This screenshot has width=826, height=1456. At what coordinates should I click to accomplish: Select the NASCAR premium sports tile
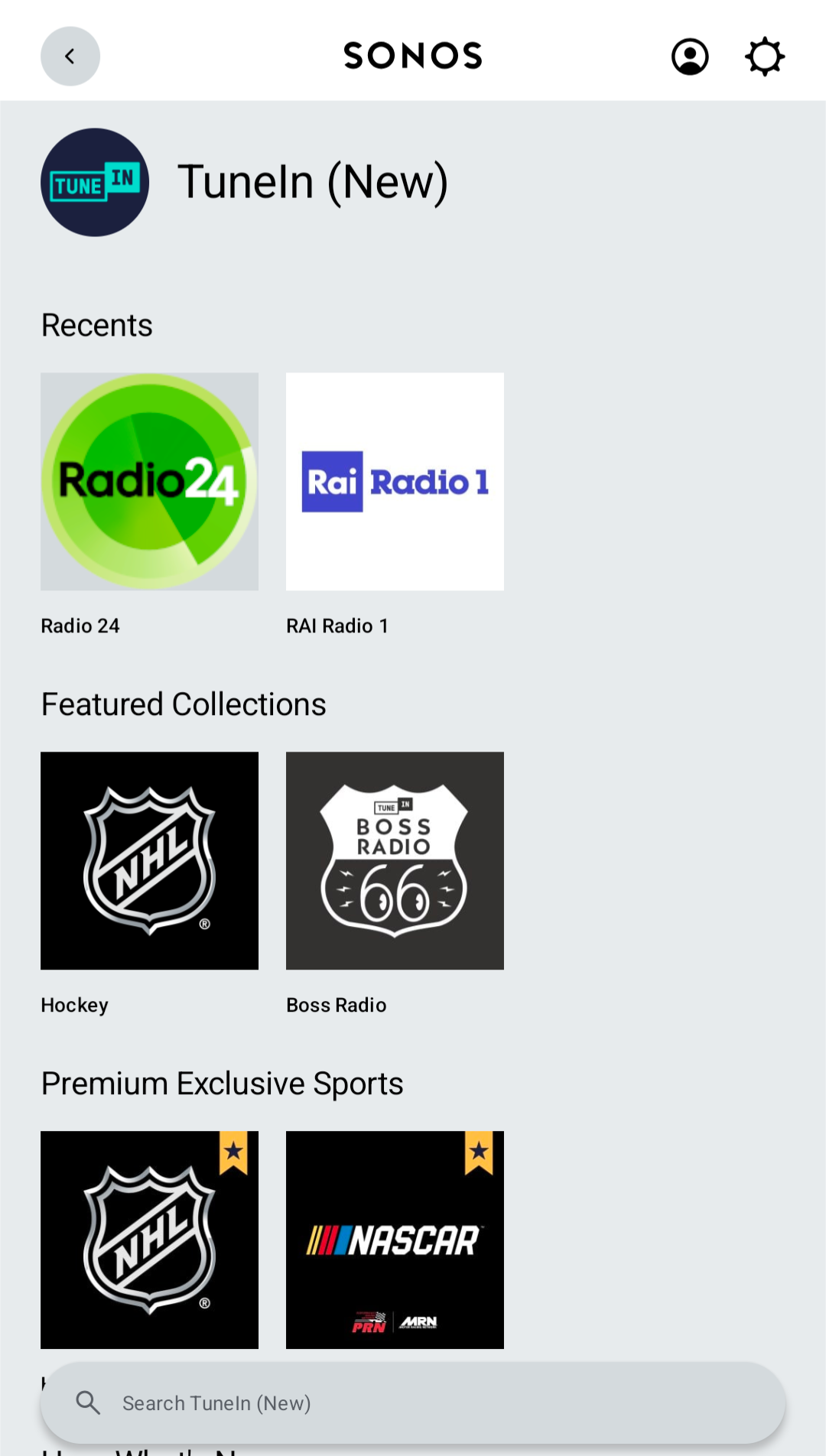[x=395, y=1240]
